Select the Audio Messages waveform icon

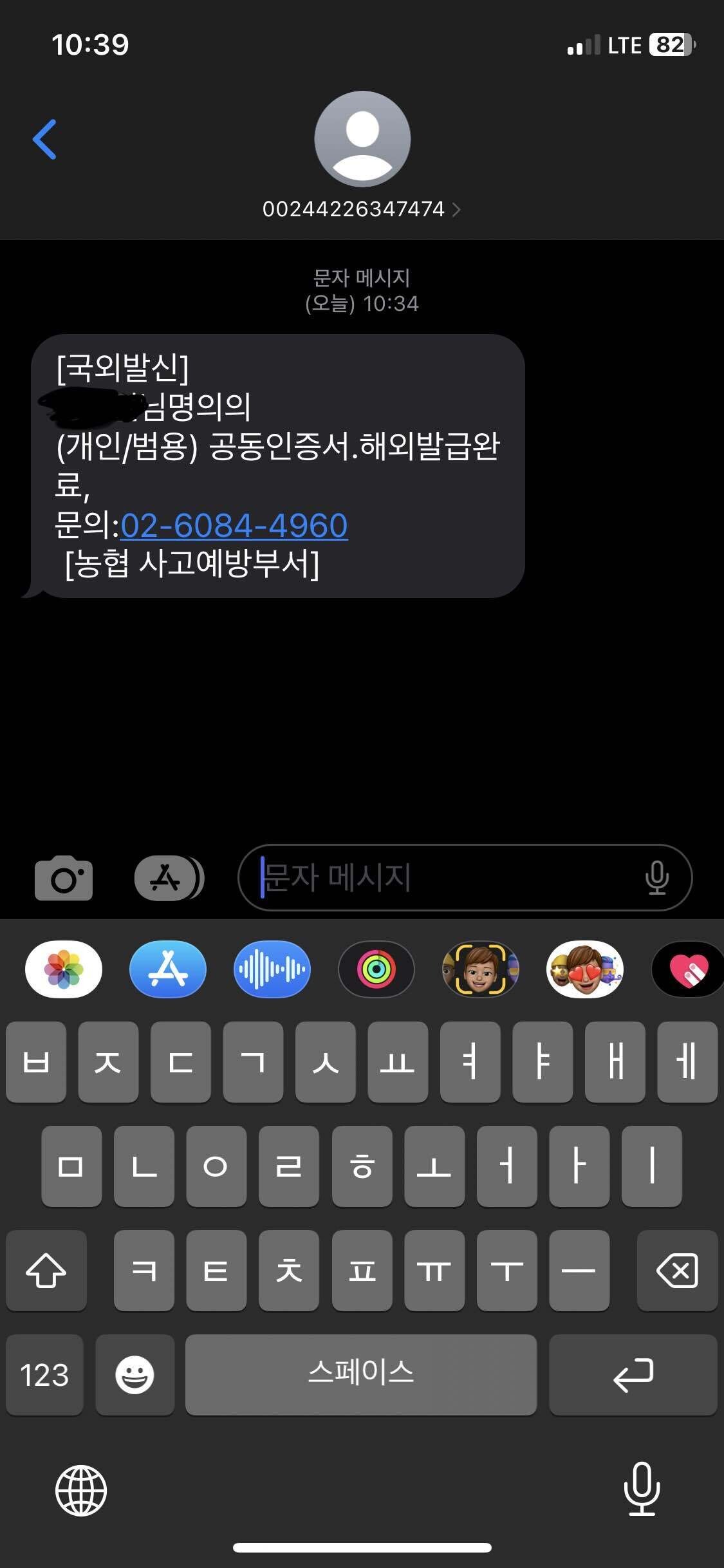click(x=271, y=969)
